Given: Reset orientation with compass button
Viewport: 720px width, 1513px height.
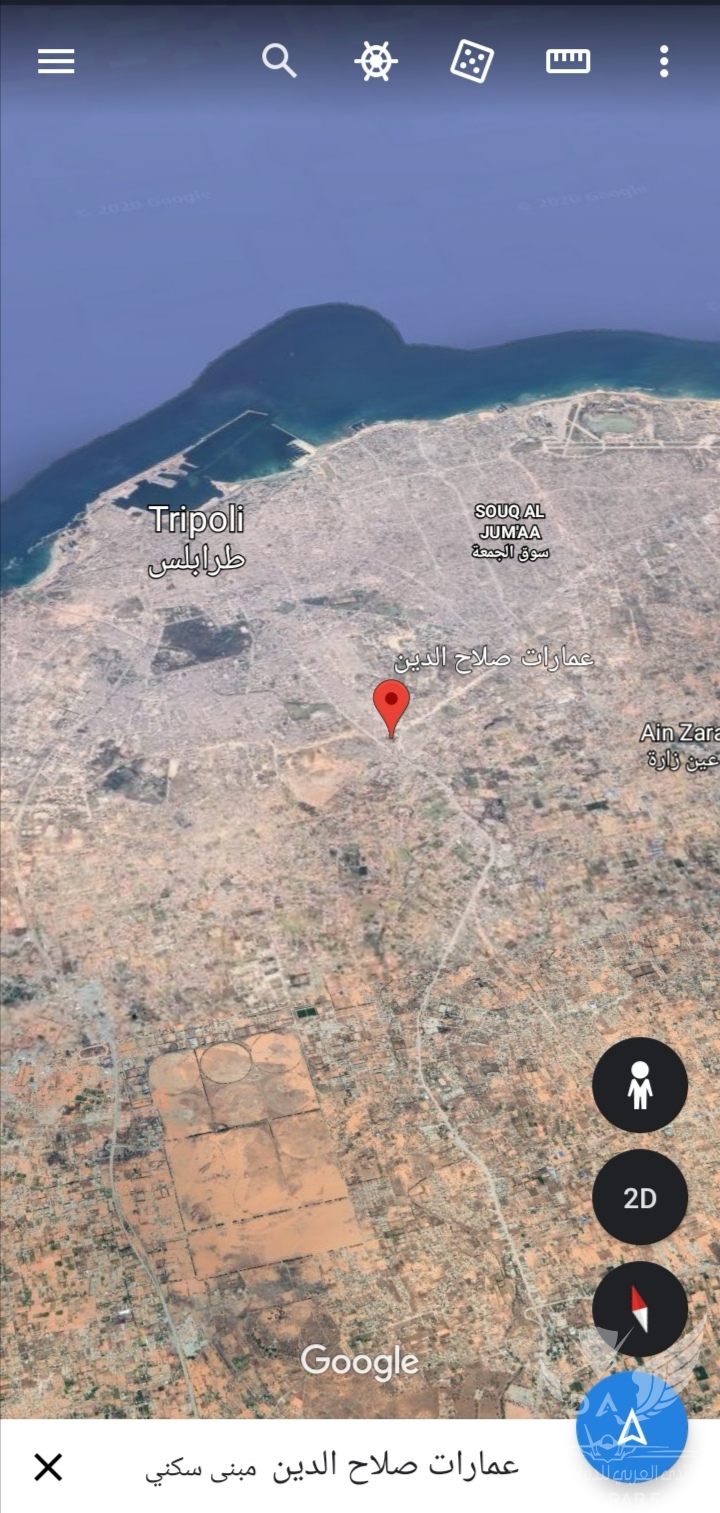Looking at the screenshot, I should 640,1309.
